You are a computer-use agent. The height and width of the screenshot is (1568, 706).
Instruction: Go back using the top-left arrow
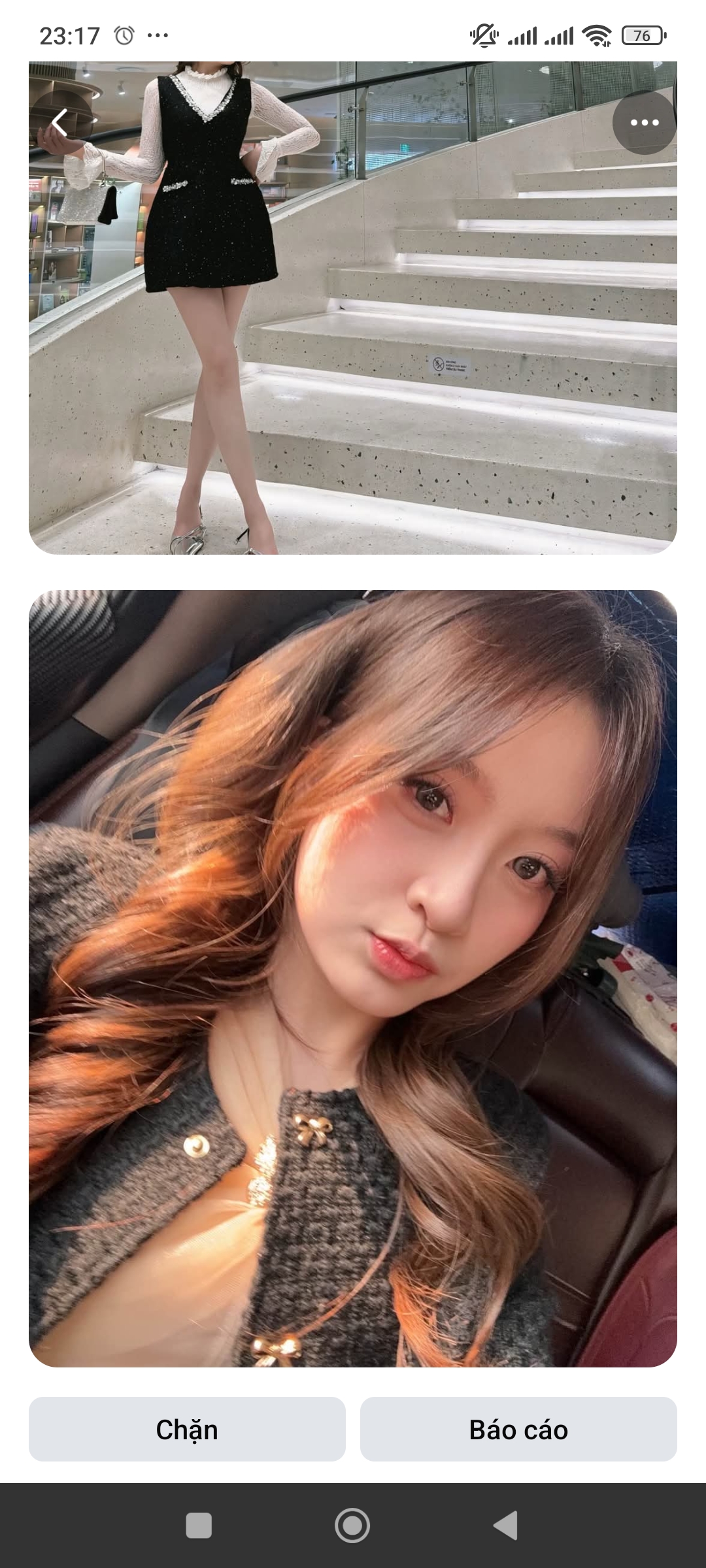[60, 122]
